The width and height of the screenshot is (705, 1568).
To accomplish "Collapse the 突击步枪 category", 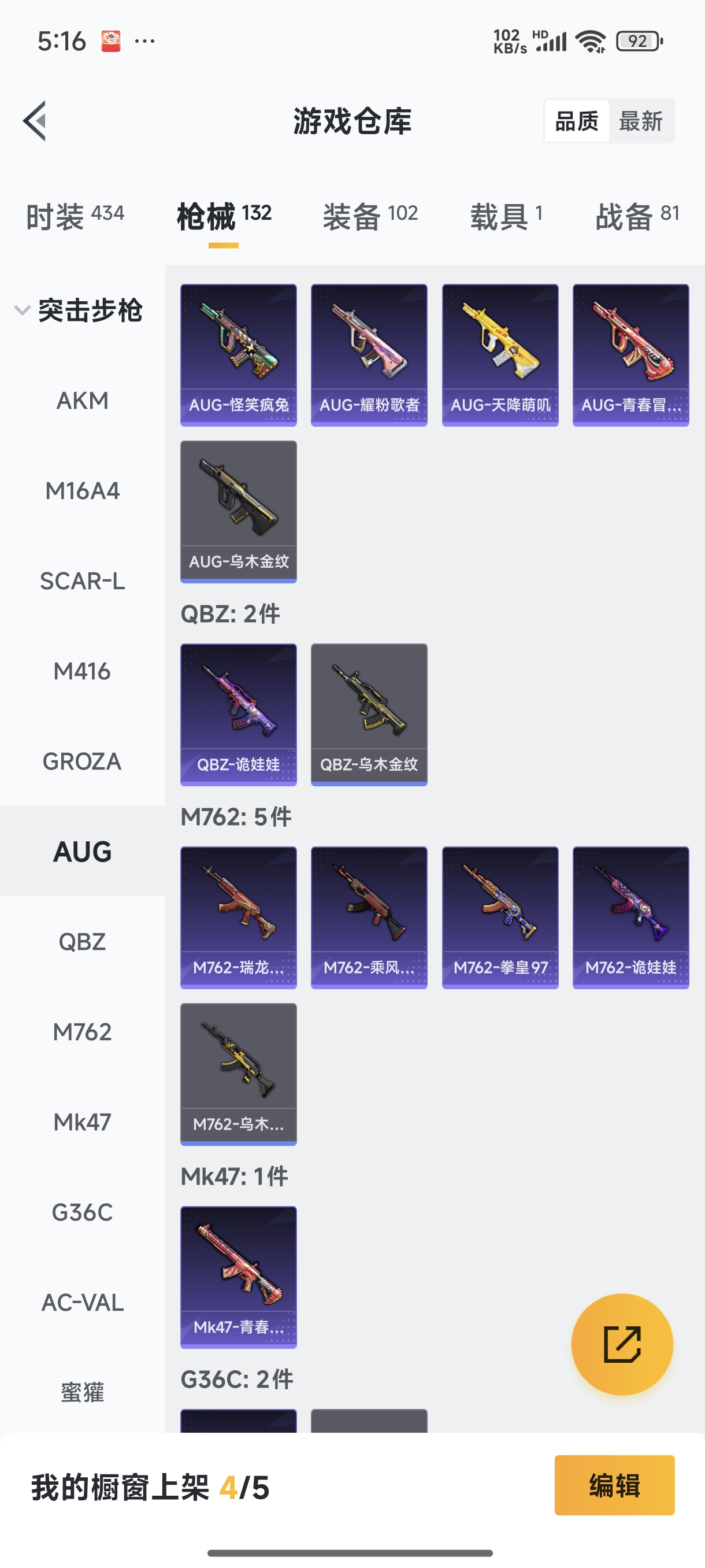I will pos(79,310).
